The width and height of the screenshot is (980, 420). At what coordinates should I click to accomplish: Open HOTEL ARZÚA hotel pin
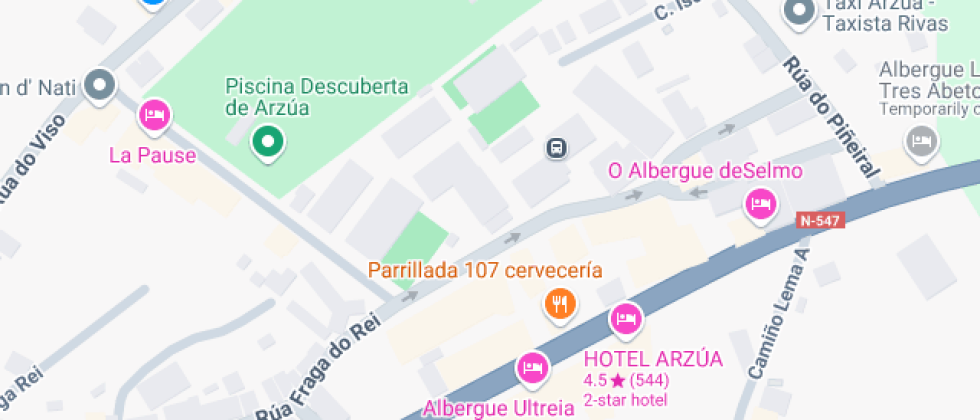(x=626, y=319)
